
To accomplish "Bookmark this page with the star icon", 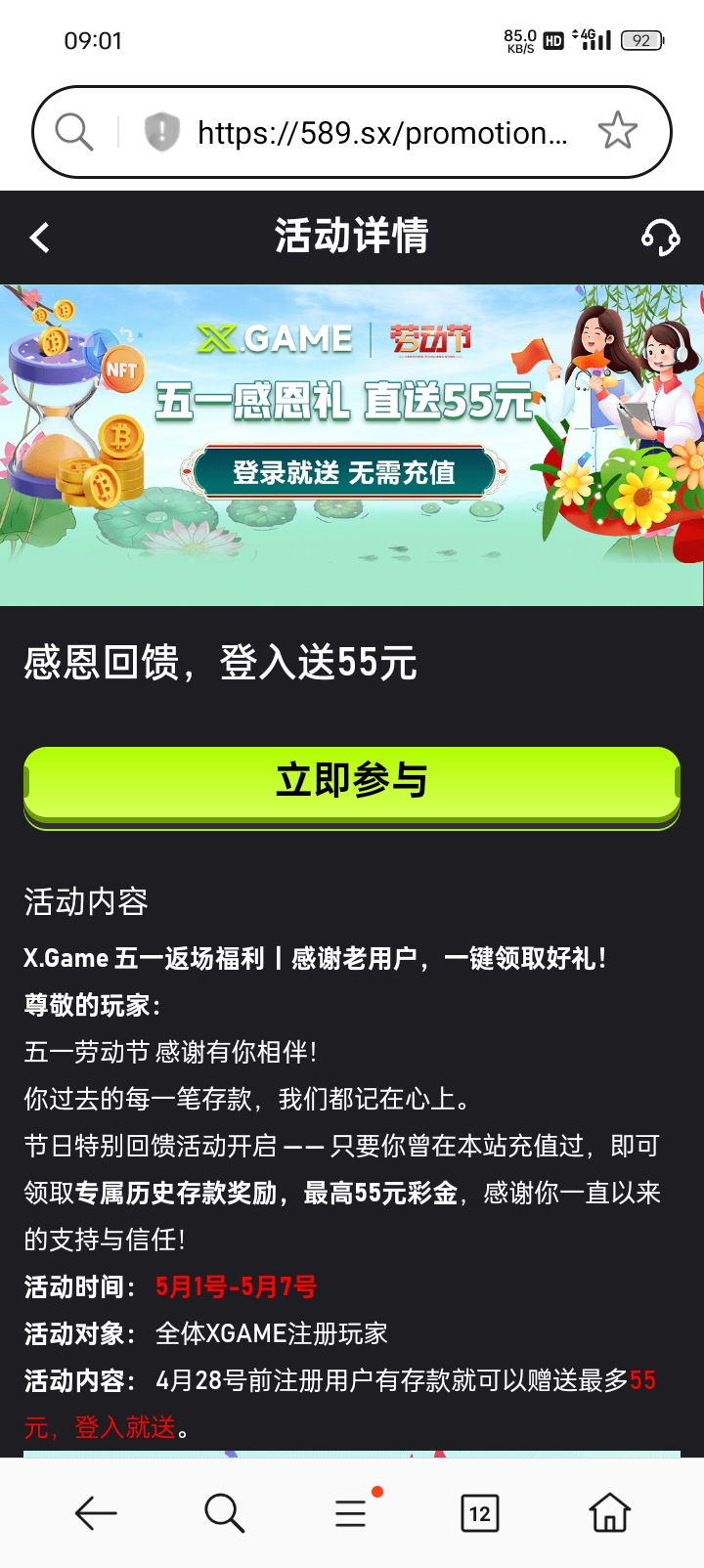I will tap(617, 131).
